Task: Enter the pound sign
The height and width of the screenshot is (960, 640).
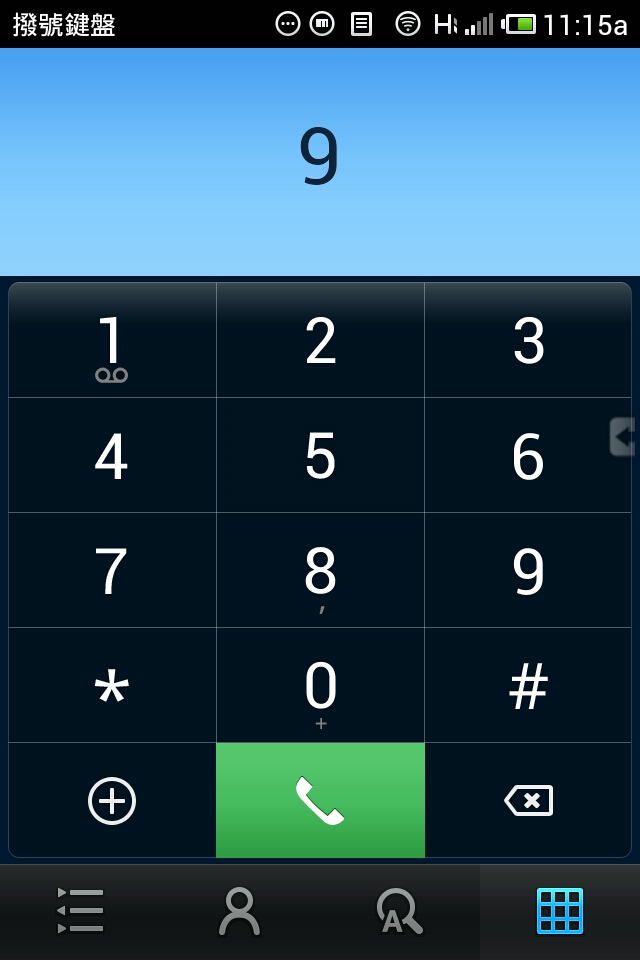Action: coord(528,686)
